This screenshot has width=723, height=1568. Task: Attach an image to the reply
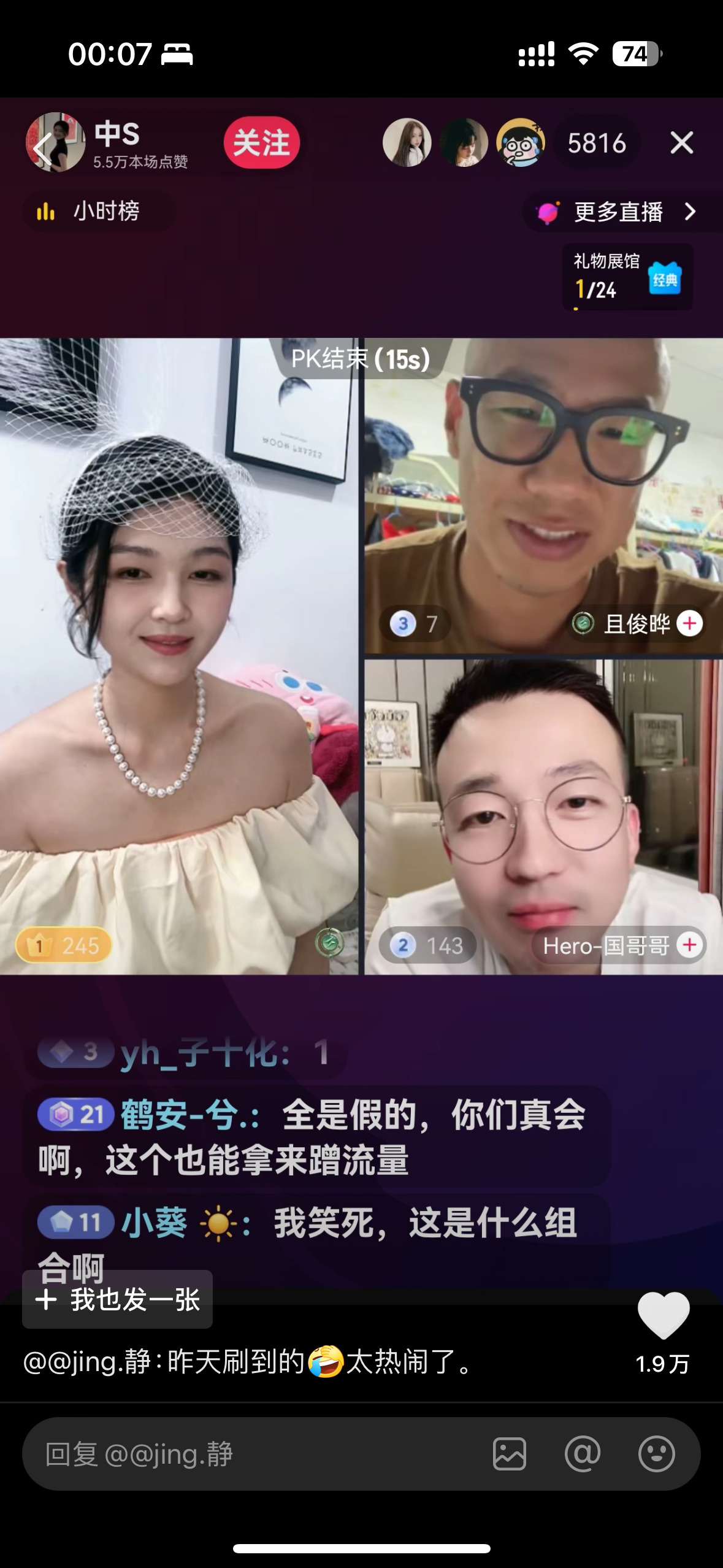pos(509,1454)
